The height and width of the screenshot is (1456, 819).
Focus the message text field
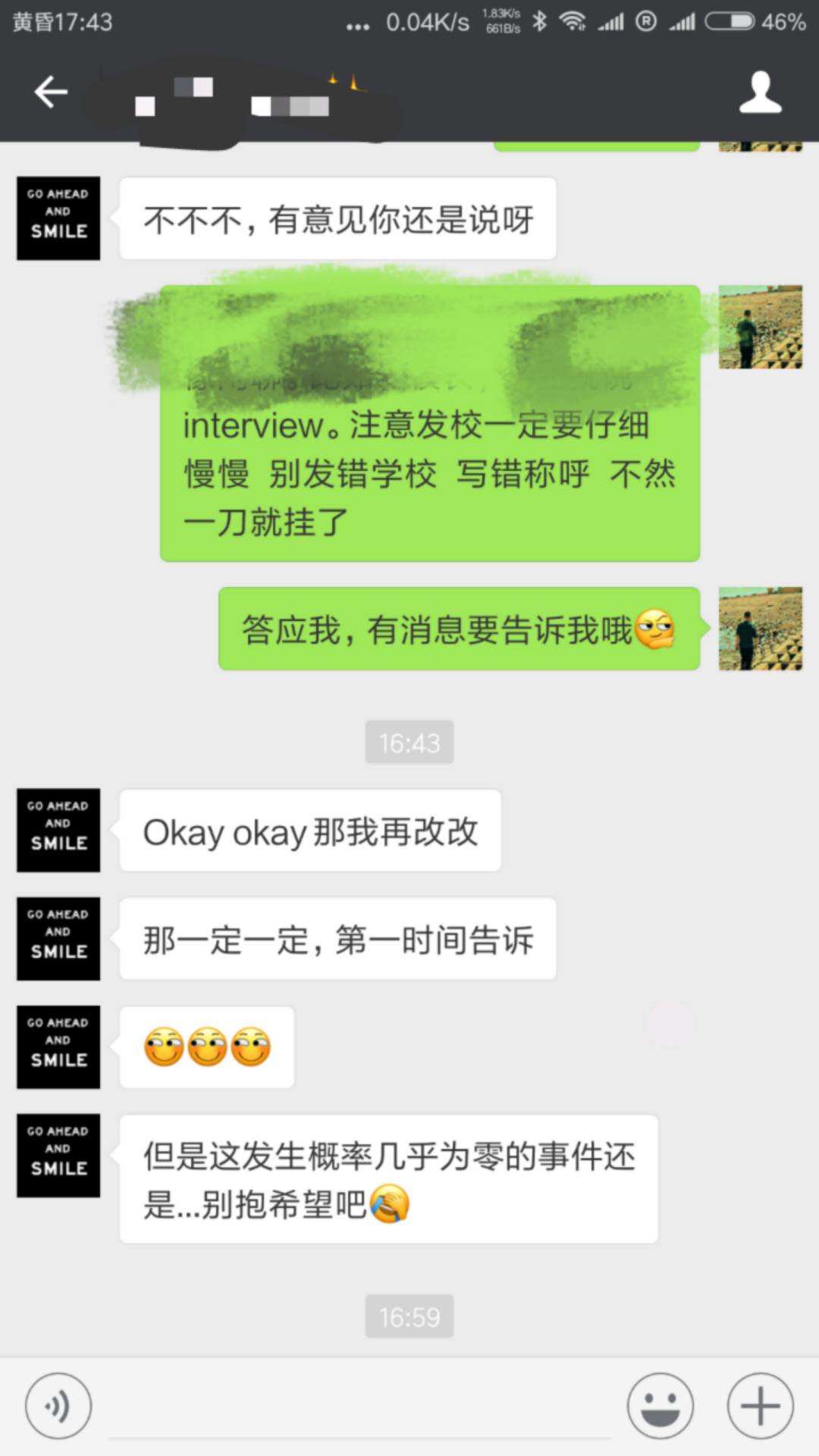(x=360, y=1407)
